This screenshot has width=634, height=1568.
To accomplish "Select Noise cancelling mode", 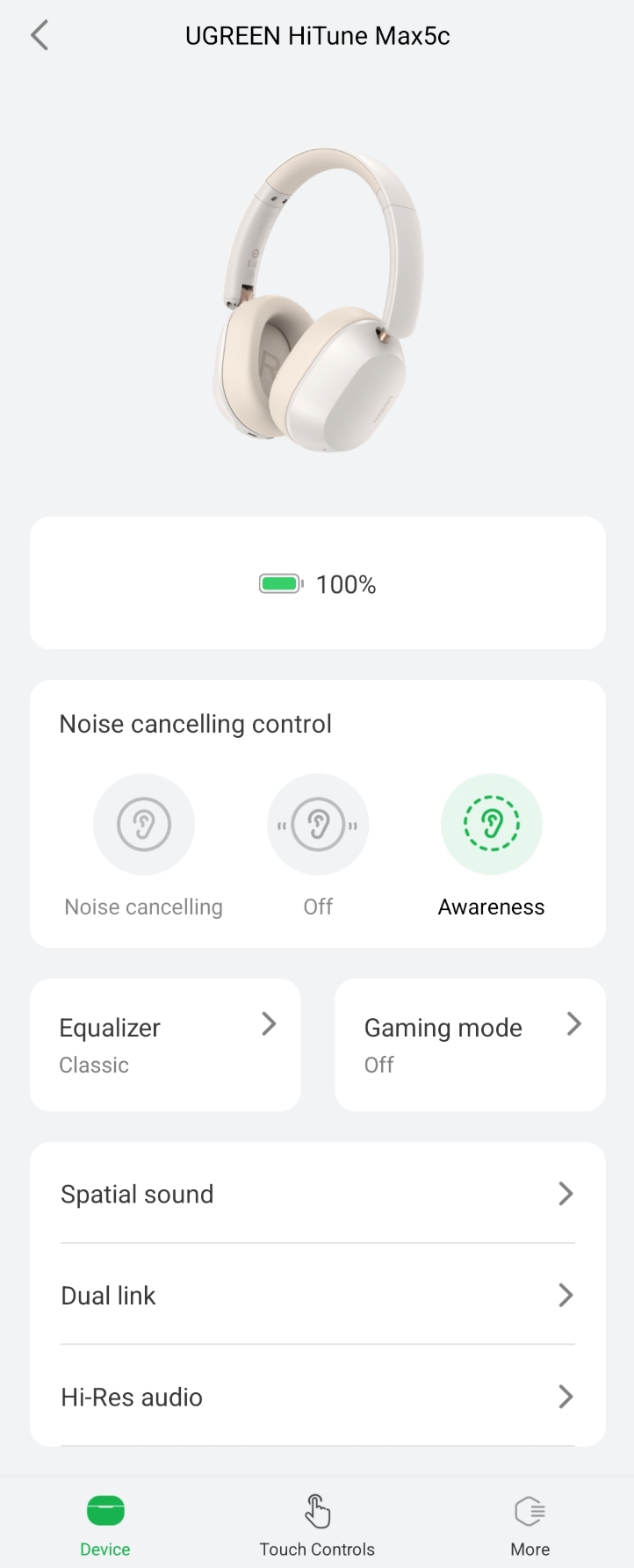I will click(144, 824).
